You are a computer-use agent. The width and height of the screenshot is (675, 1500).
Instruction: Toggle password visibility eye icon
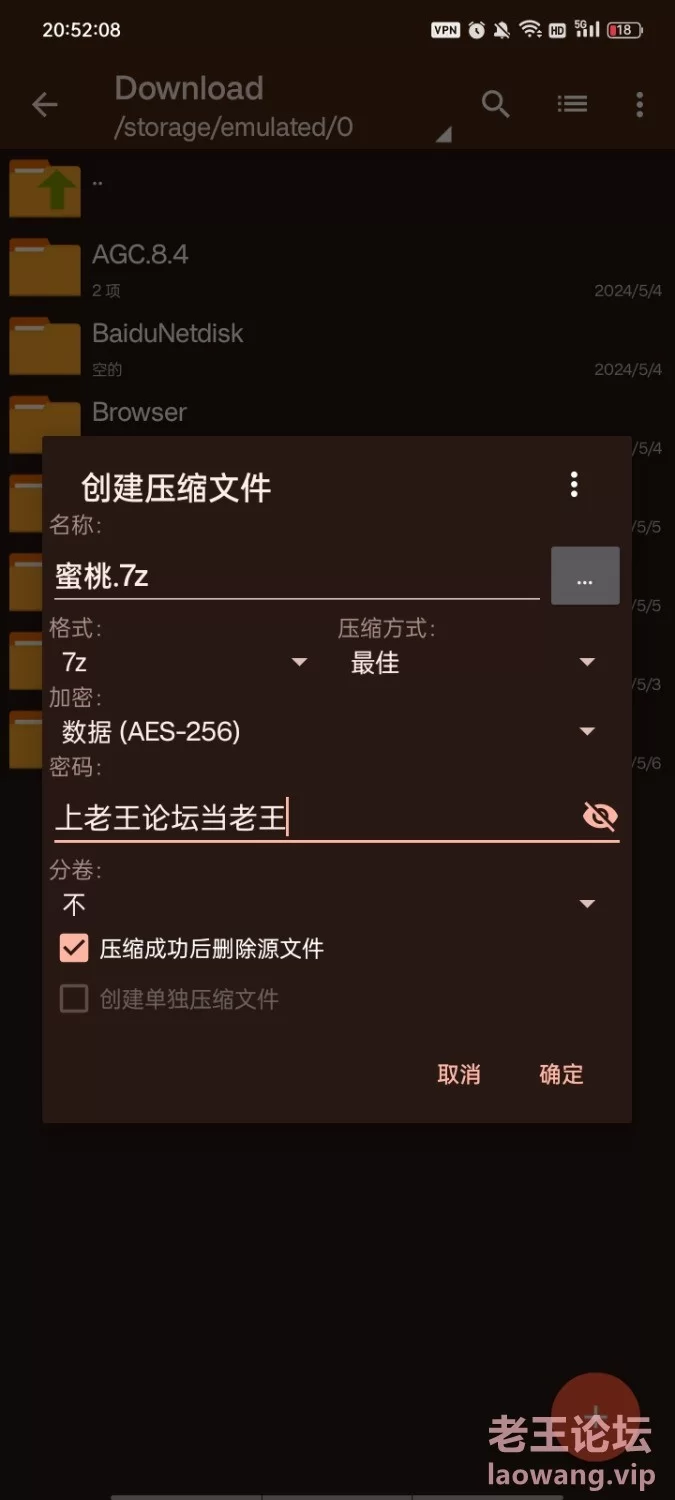(x=599, y=818)
